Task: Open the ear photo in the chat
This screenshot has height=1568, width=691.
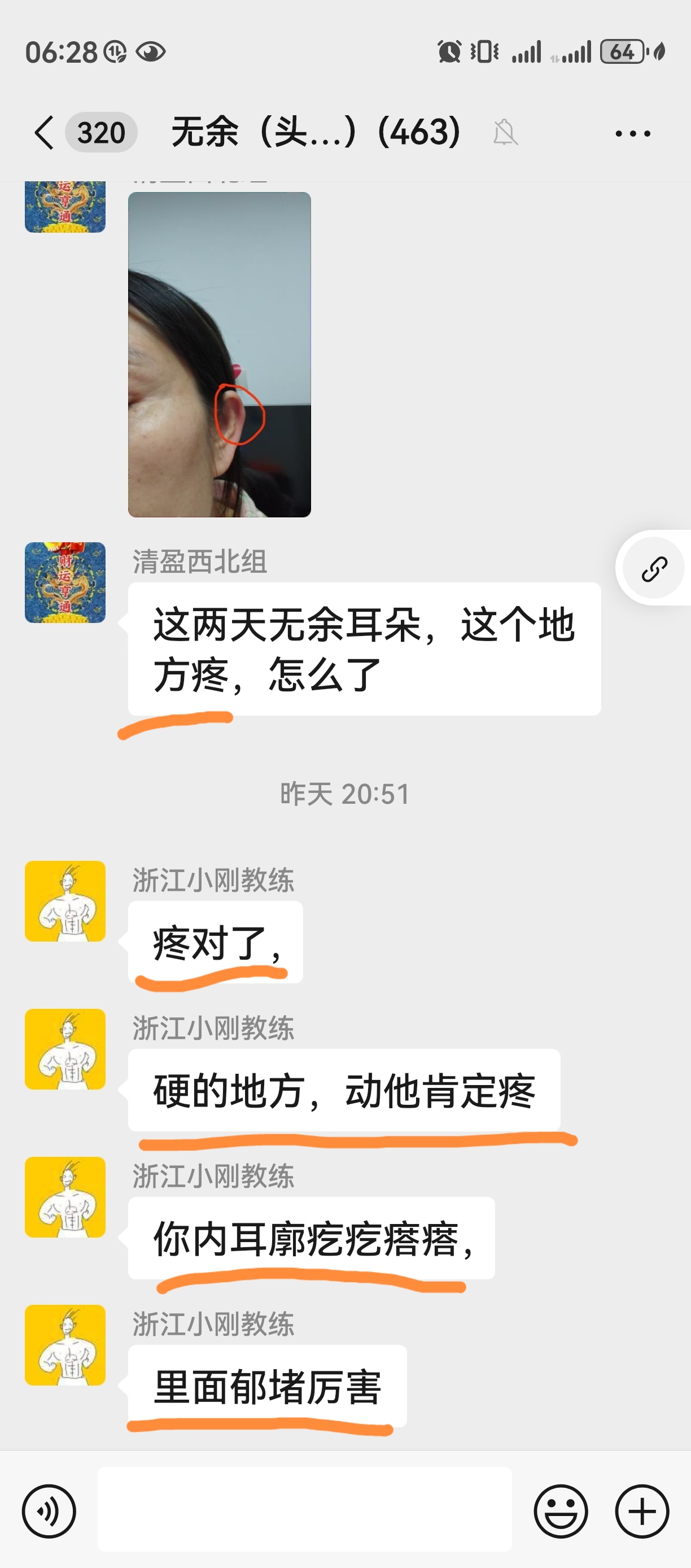Action: coord(219,354)
